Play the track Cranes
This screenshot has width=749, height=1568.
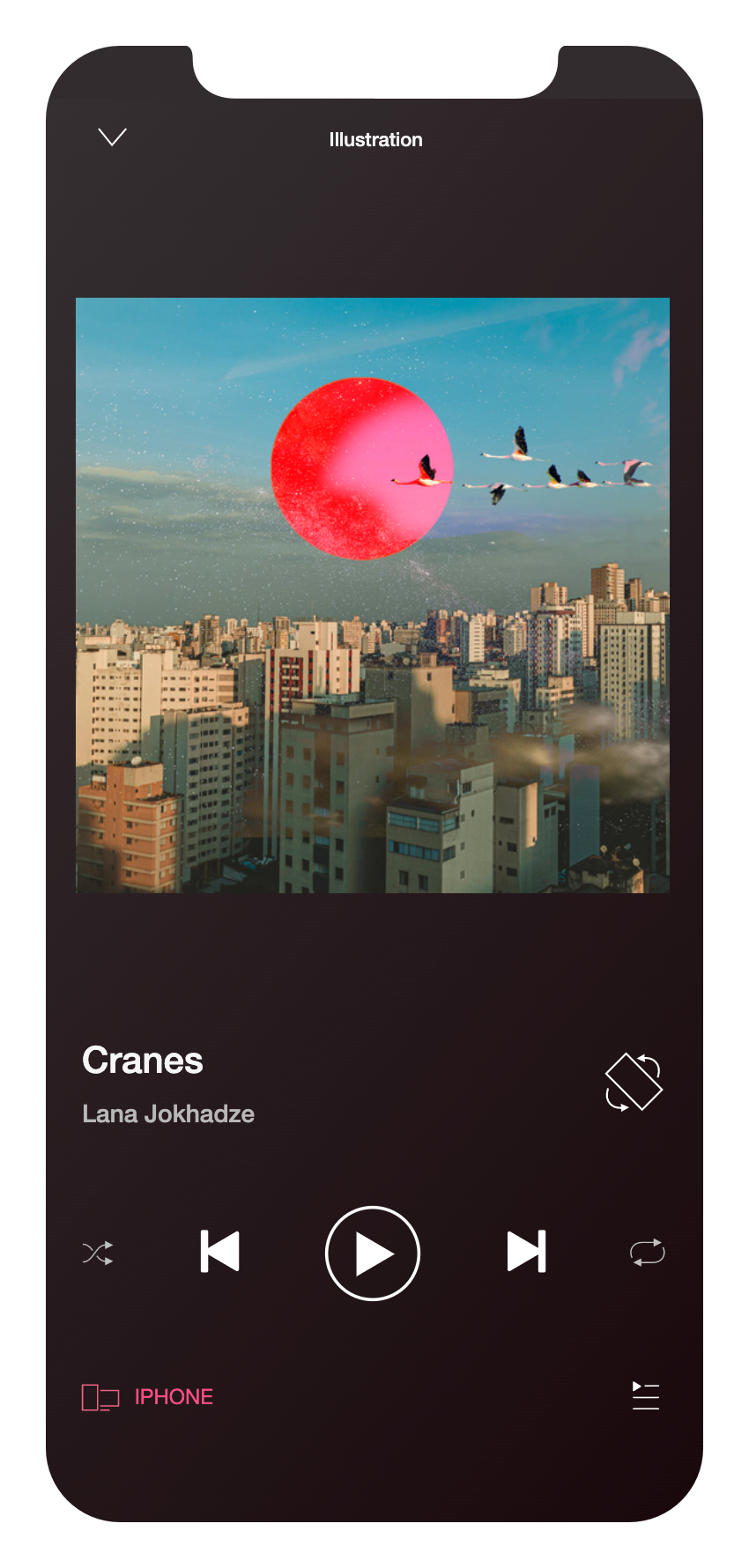pyautogui.click(x=373, y=1253)
